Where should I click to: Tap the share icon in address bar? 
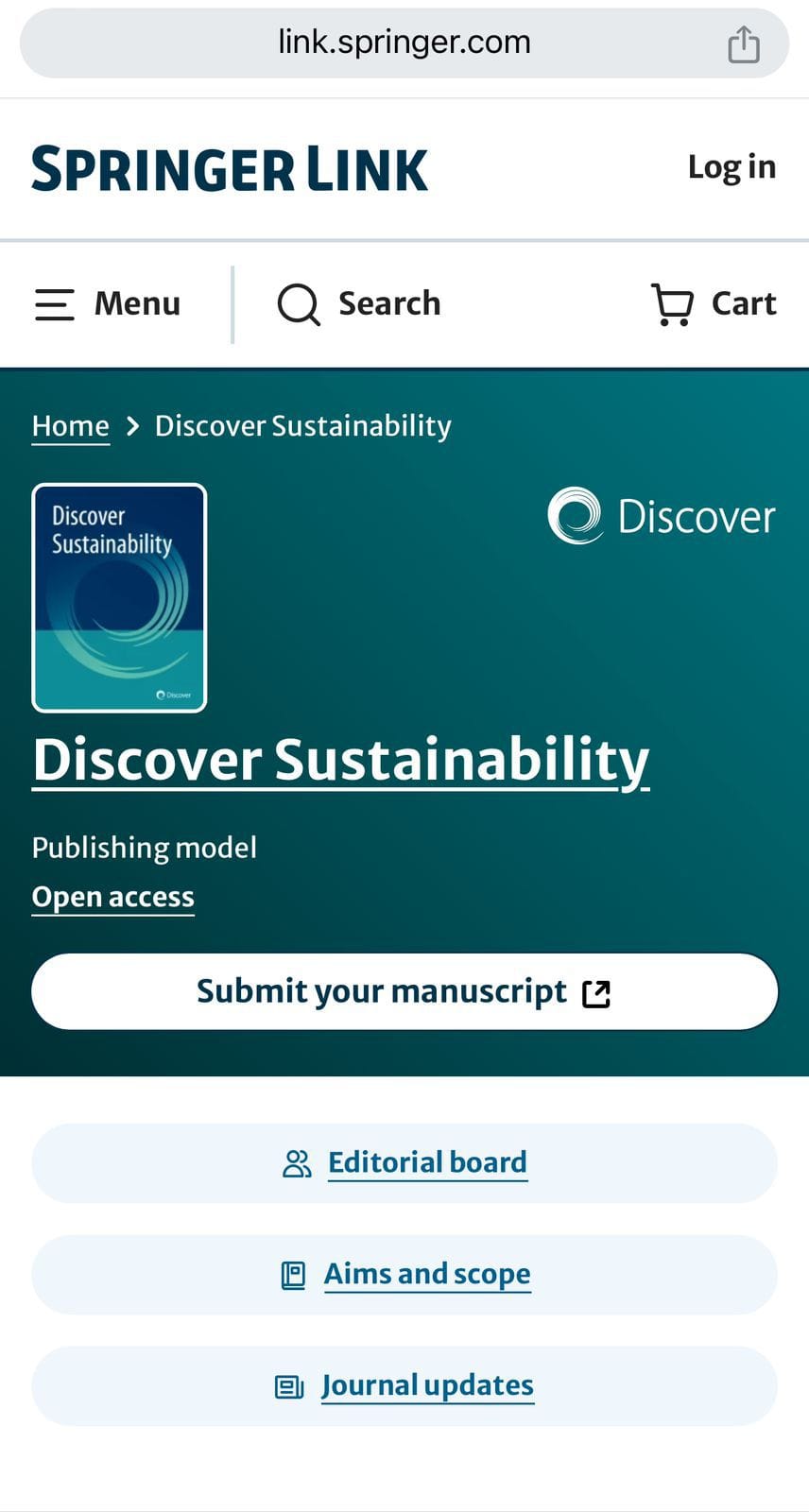pos(744,43)
